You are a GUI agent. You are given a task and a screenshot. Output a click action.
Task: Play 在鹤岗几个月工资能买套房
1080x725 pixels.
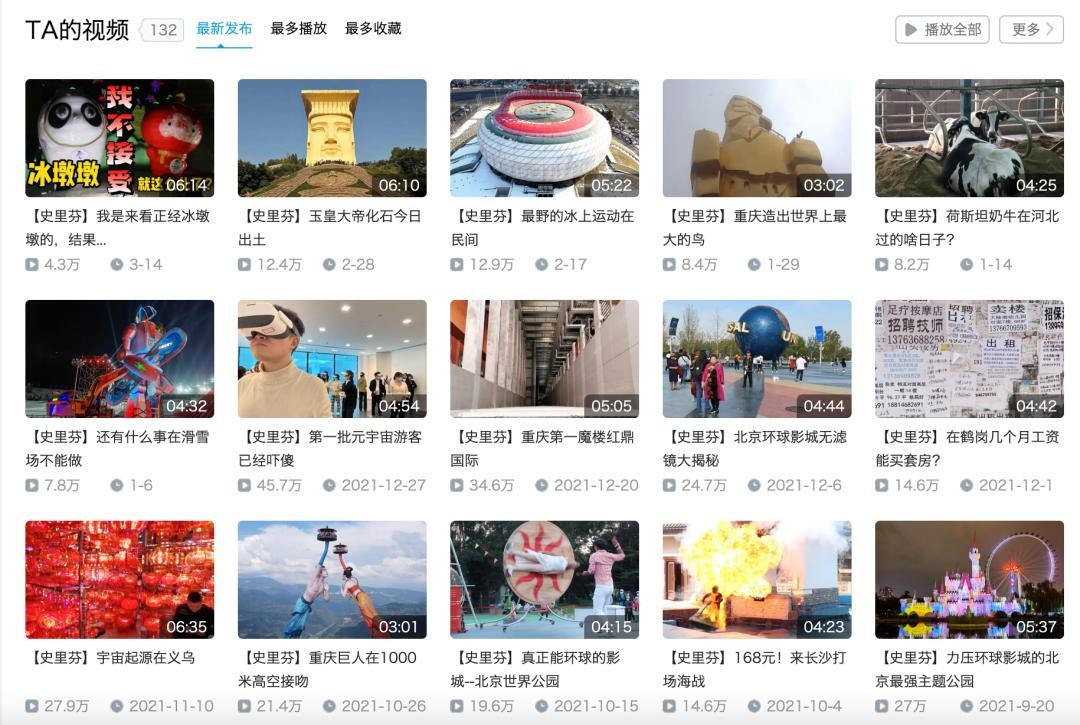coord(969,359)
